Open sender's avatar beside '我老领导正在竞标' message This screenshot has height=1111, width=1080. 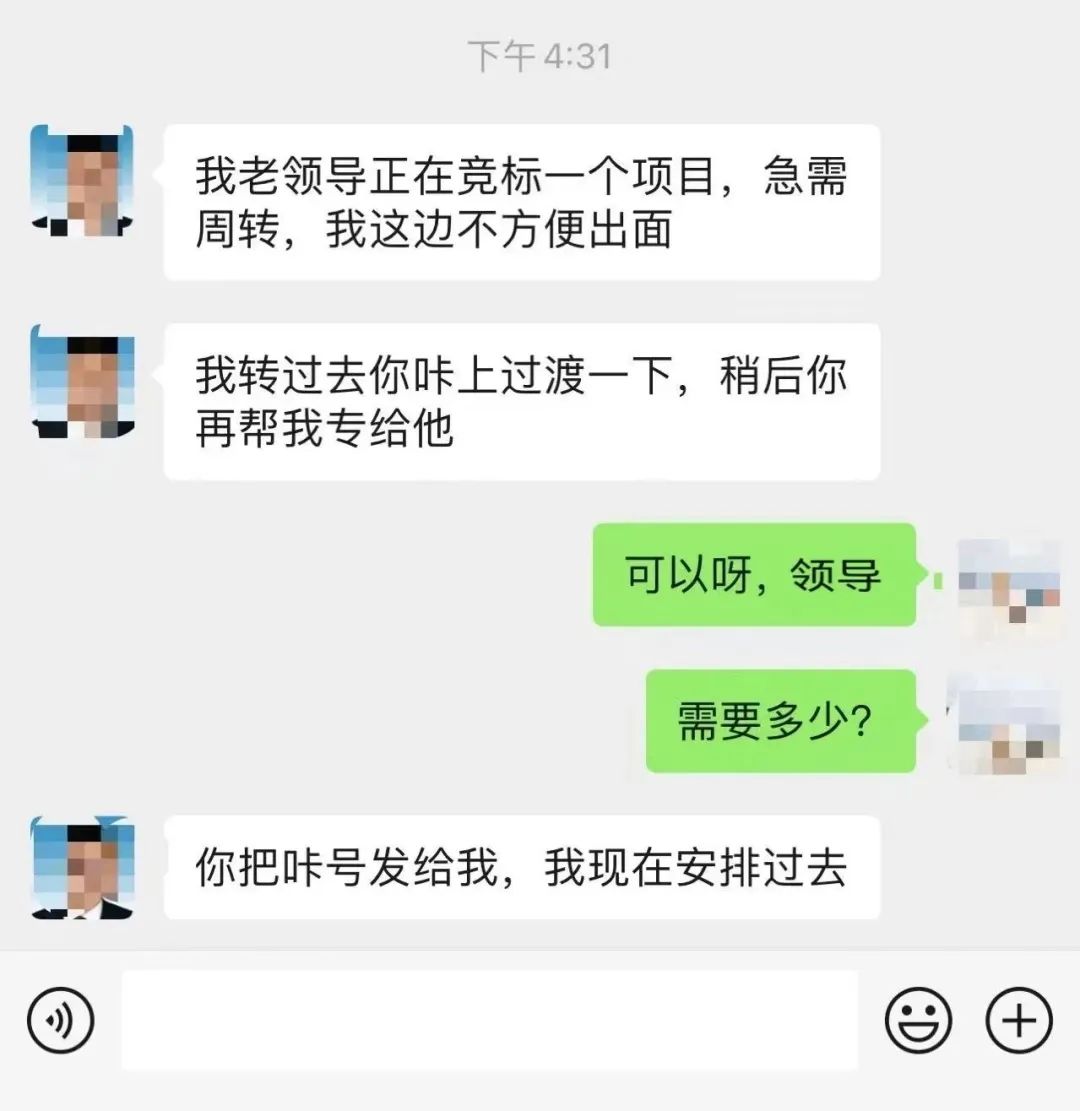tap(83, 181)
